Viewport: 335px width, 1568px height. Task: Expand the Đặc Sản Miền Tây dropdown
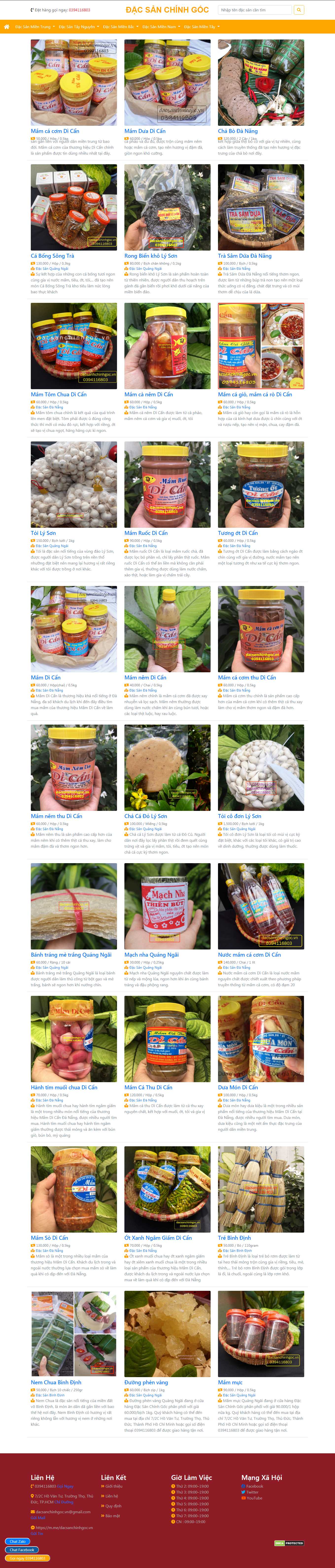(x=201, y=27)
